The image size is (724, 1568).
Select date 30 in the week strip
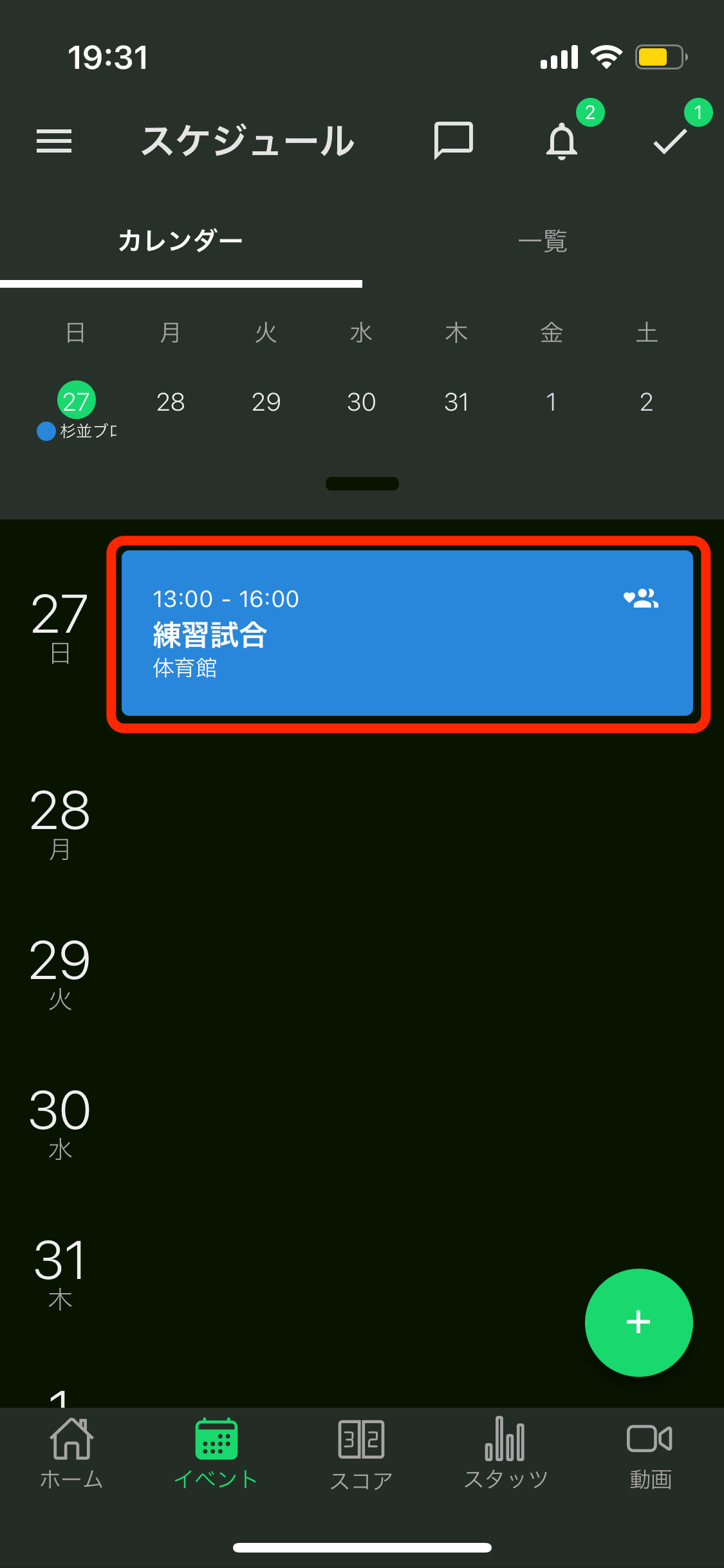tap(361, 402)
